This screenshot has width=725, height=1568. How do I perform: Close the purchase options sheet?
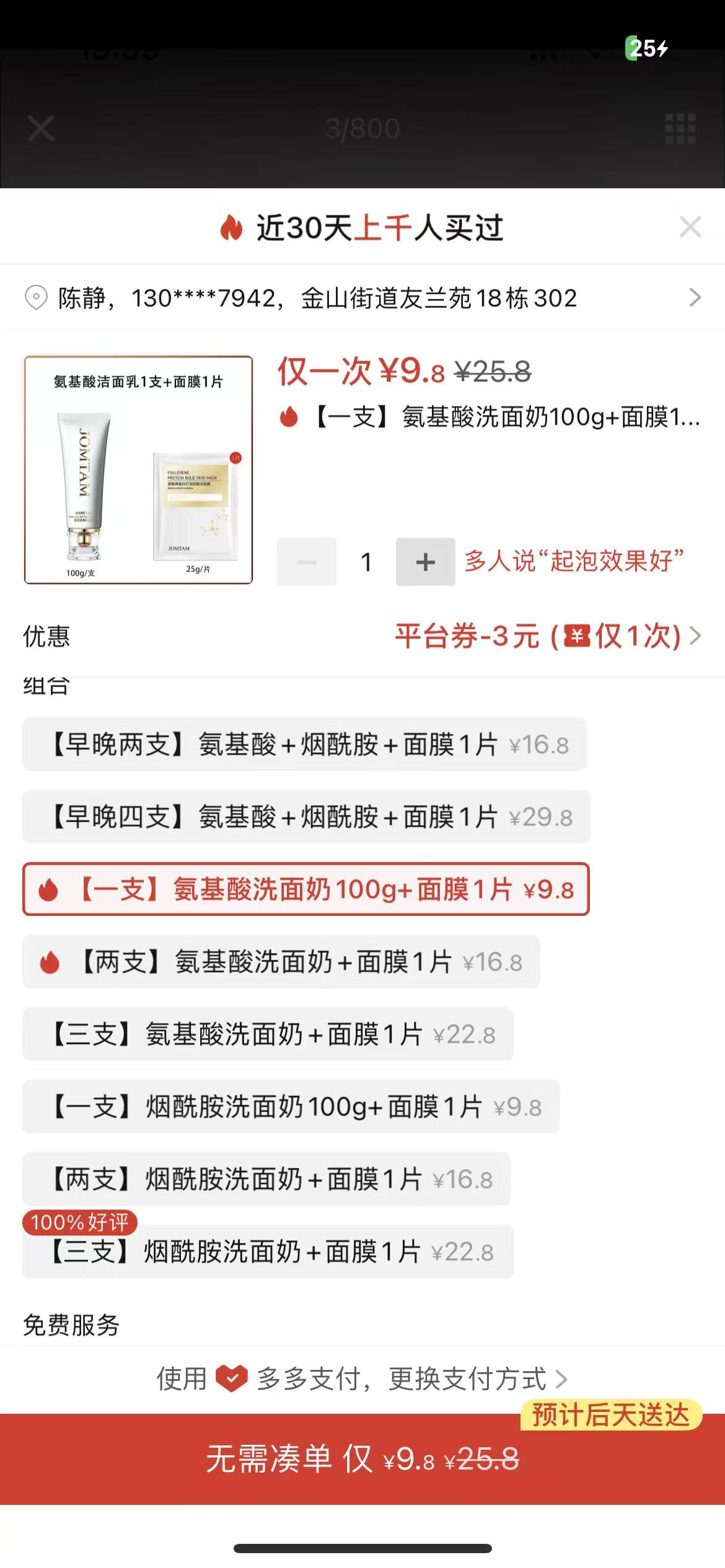point(690,227)
